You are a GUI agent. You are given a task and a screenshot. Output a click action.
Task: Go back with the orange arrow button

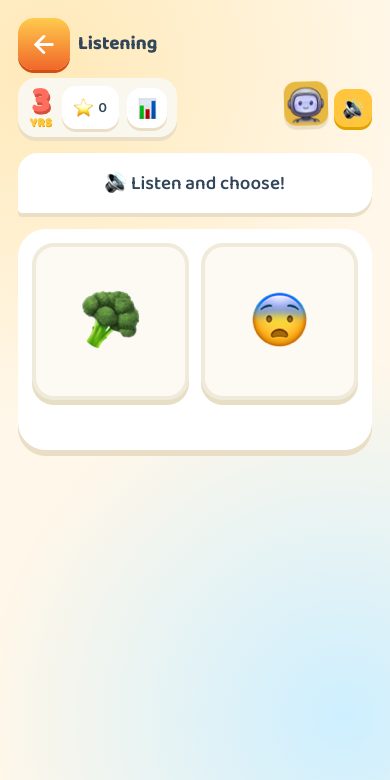pos(44,45)
